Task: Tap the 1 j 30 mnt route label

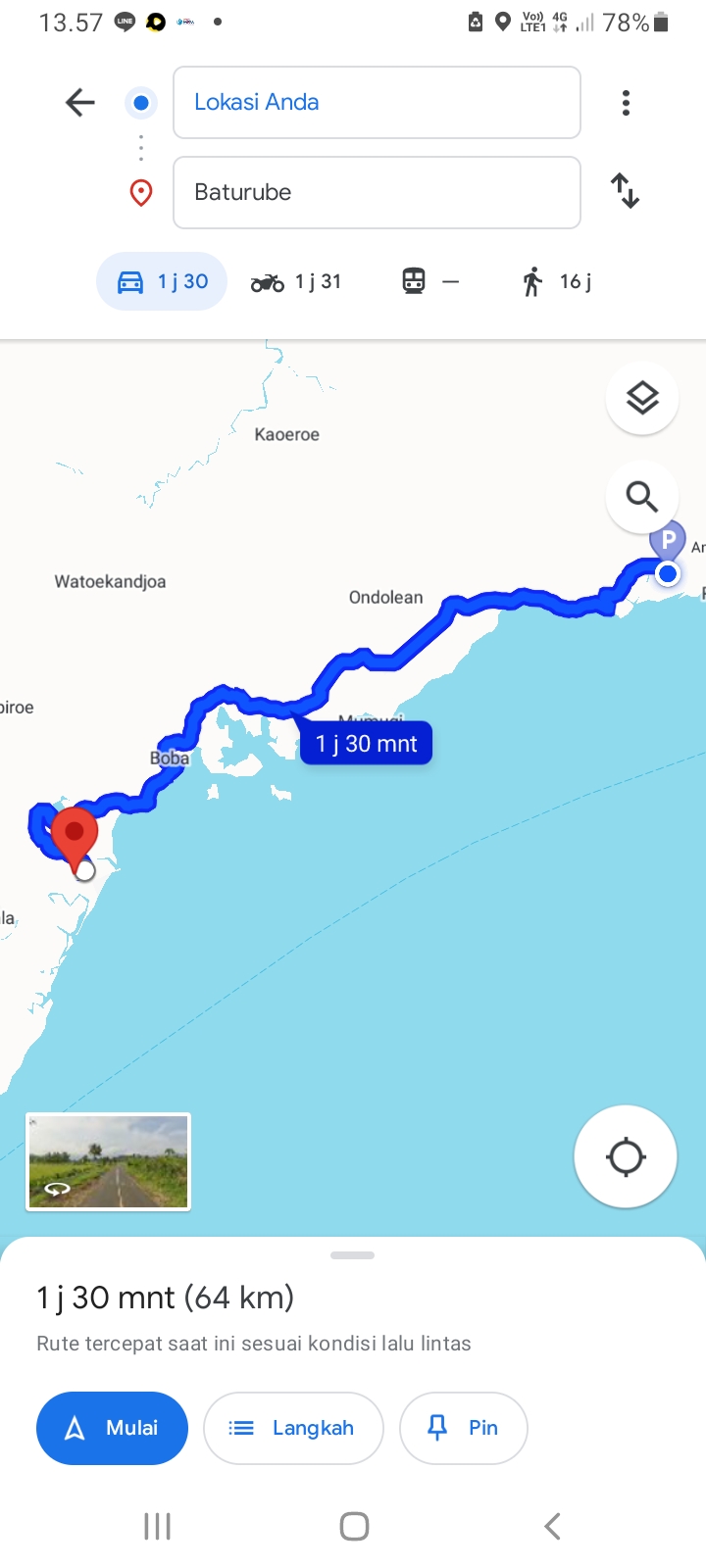Action: [x=367, y=744]
